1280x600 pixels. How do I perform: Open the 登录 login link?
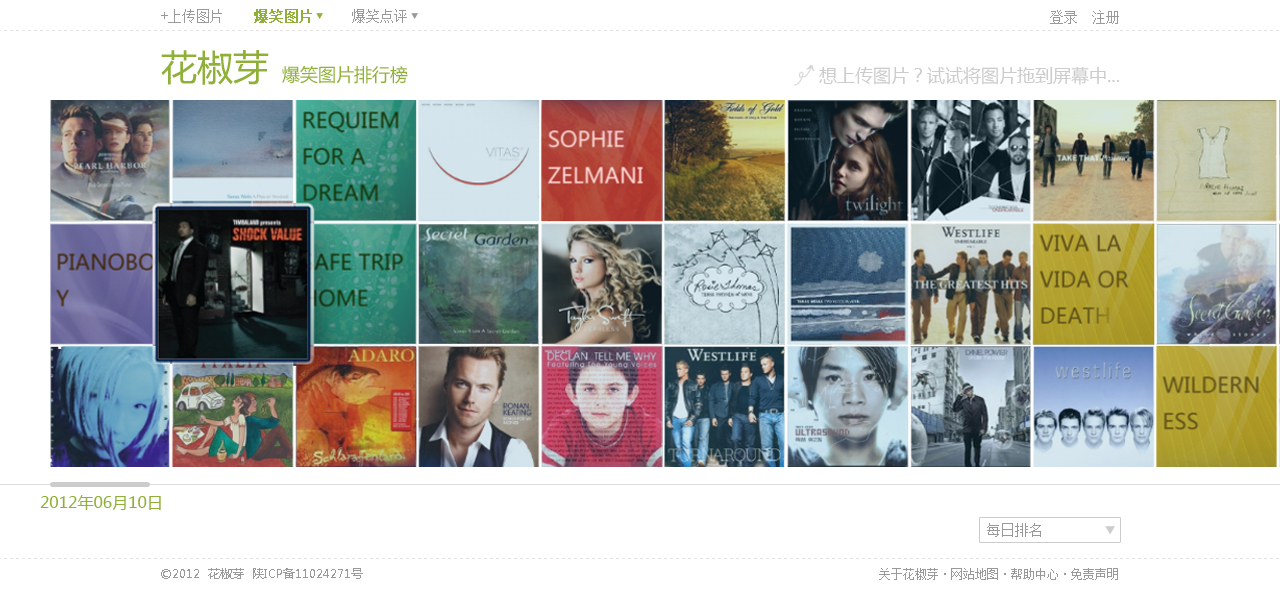tap(1063, 18)
